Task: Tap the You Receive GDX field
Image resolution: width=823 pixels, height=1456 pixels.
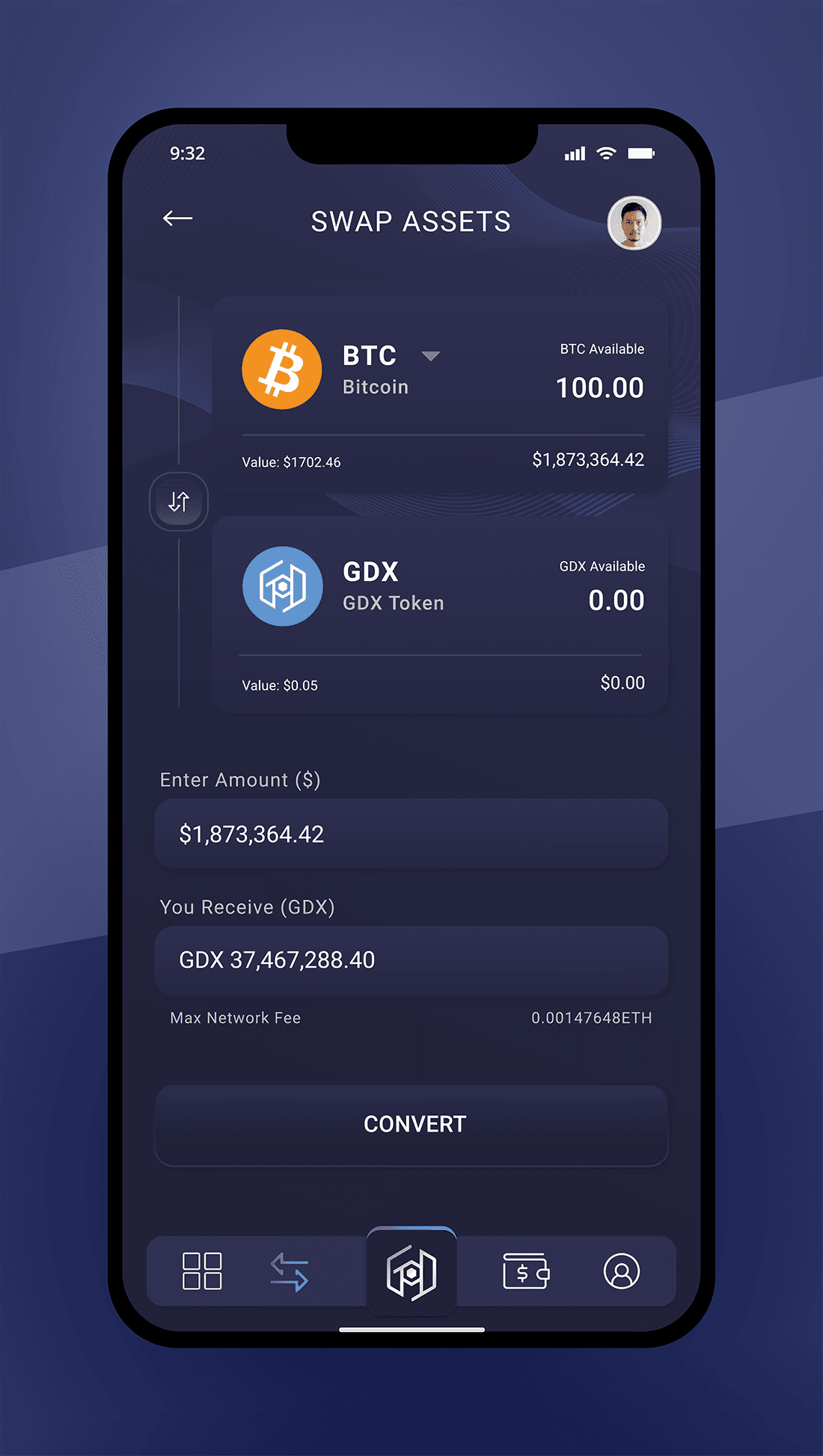Action: coord(411,960)
